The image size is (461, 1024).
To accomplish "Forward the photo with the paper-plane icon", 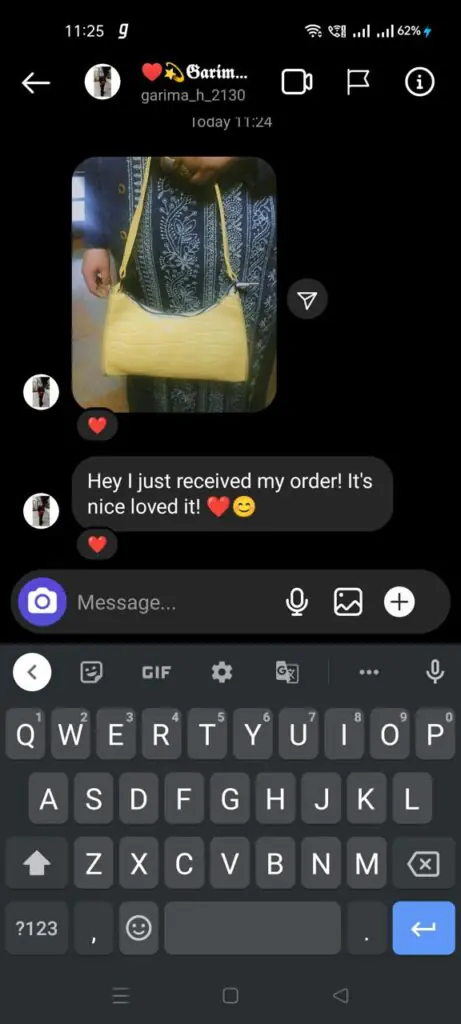I will (x=307, y=299).
